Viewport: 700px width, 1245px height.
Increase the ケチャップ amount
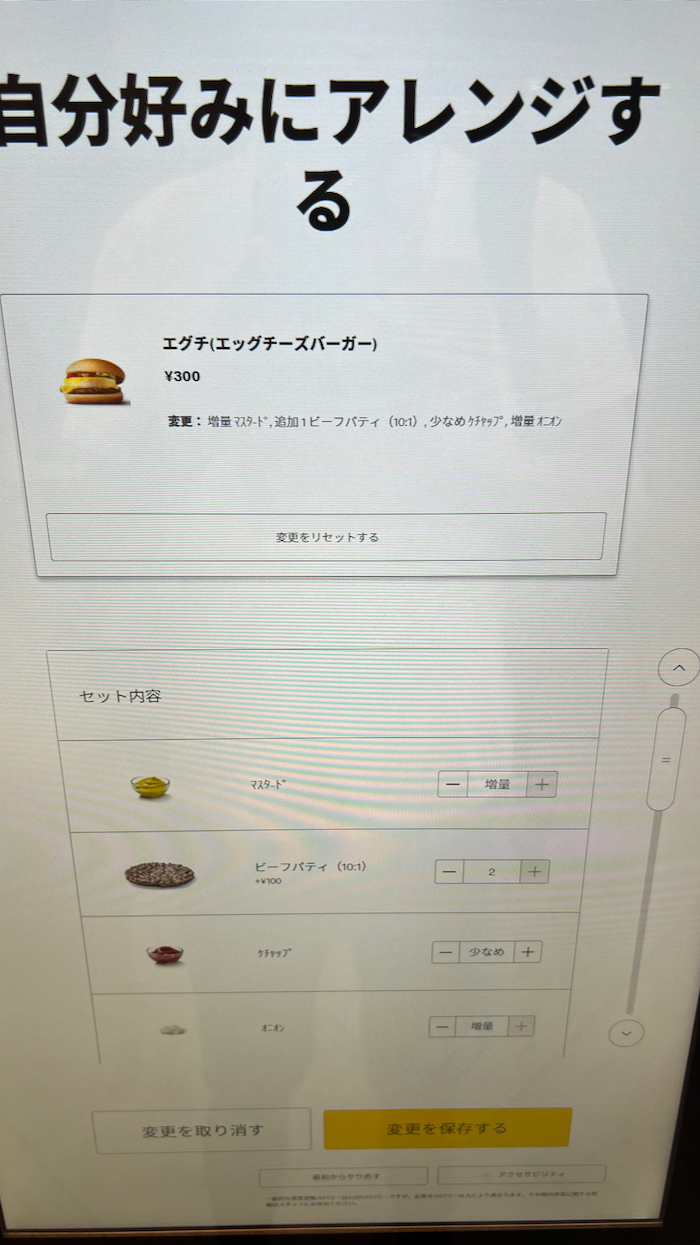528,952
